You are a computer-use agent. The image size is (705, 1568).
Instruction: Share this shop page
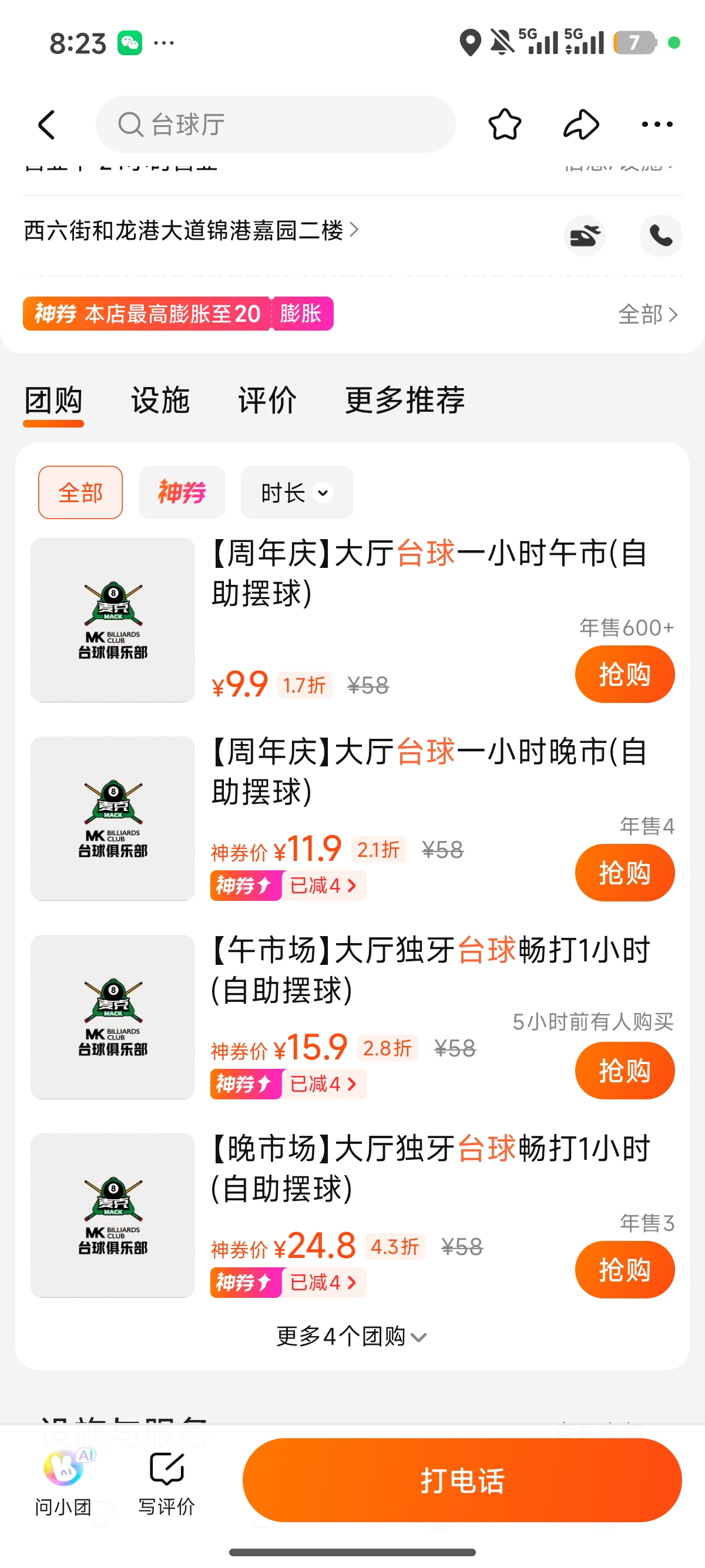click(x=582, y=124)
